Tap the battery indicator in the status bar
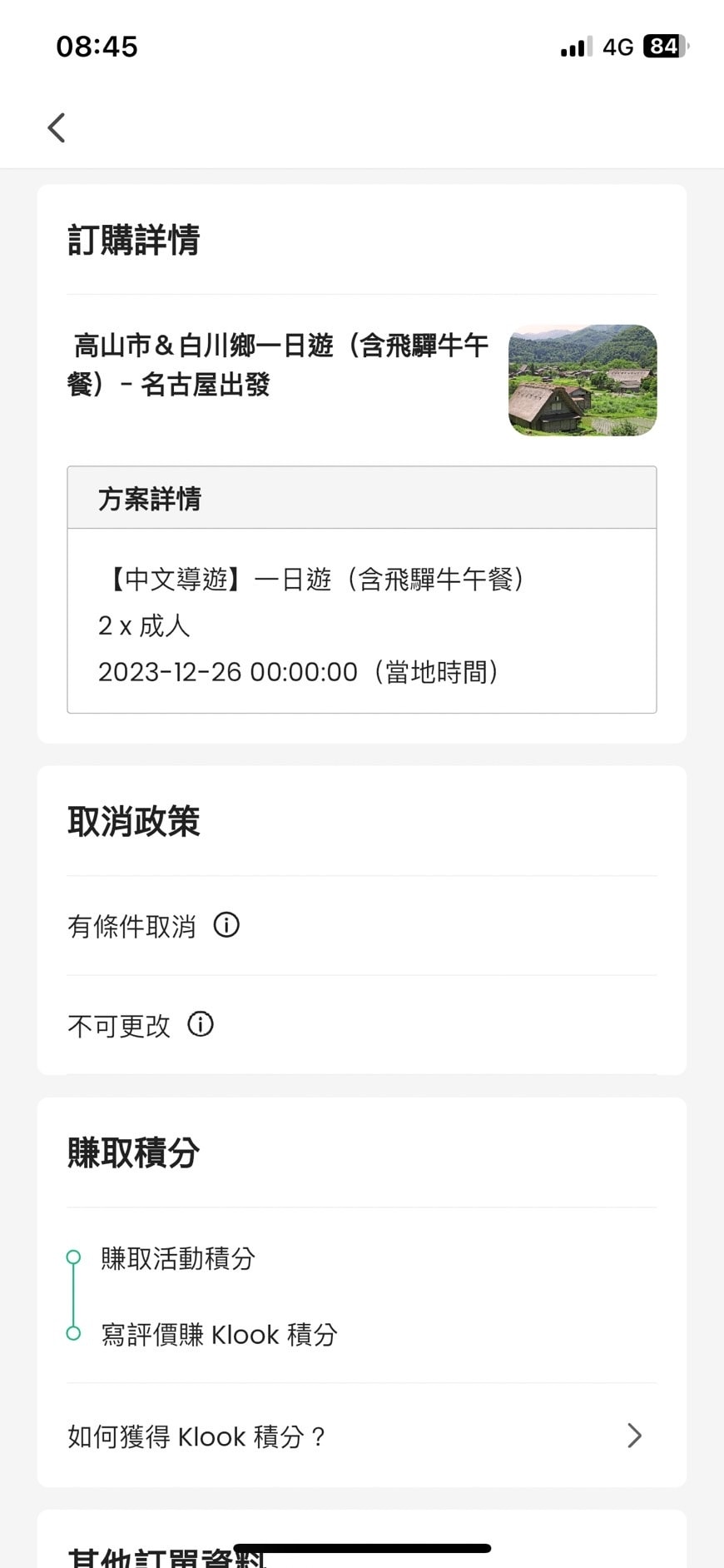Viewport: 724px width, 1568px height. click(662, 47)
